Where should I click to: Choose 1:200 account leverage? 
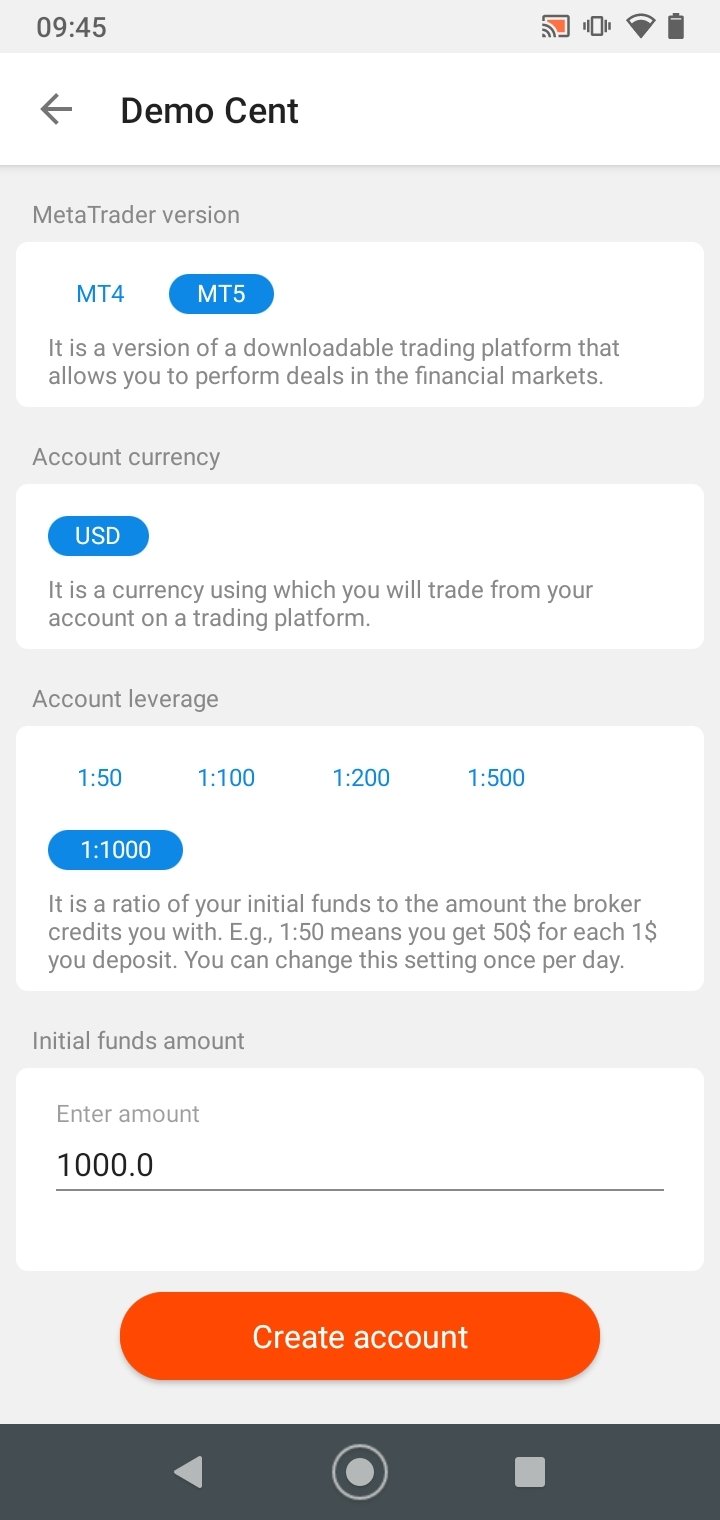point(361,778)
